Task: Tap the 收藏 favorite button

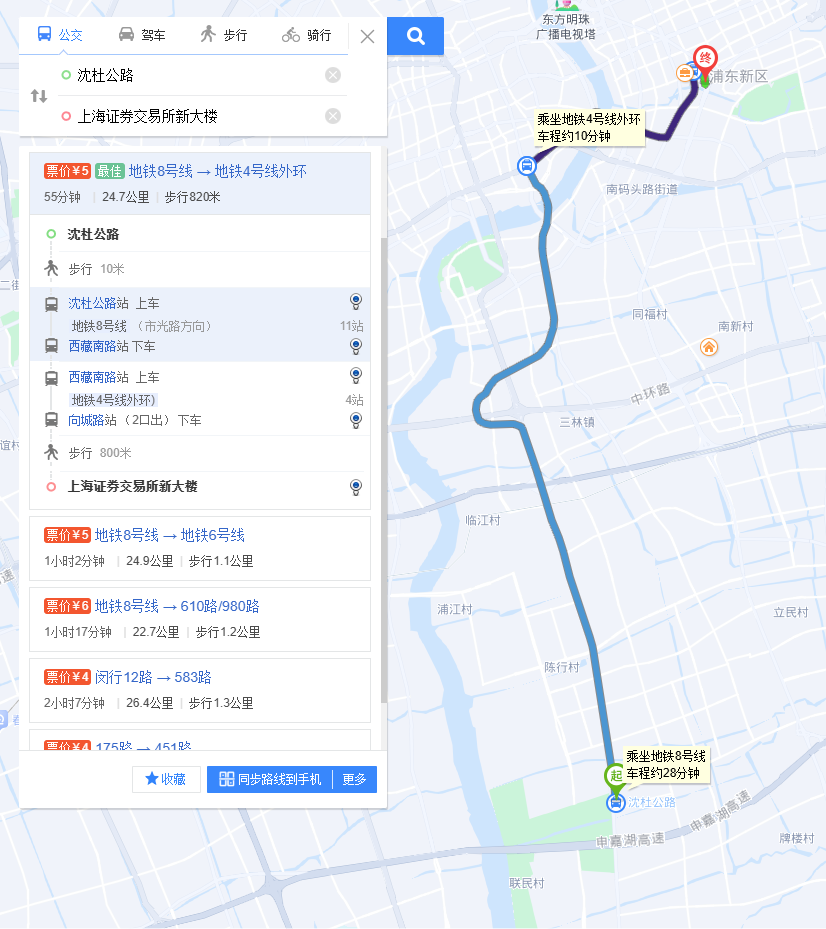Action: [167, 779]
